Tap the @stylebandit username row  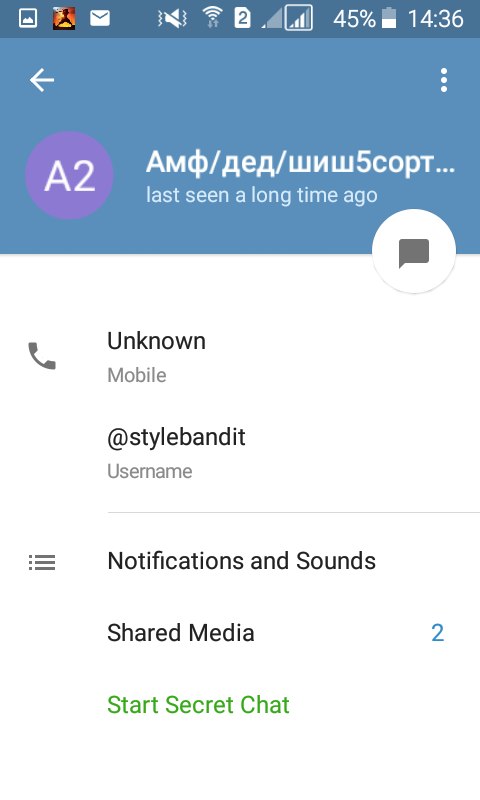(x=240, y=453)
